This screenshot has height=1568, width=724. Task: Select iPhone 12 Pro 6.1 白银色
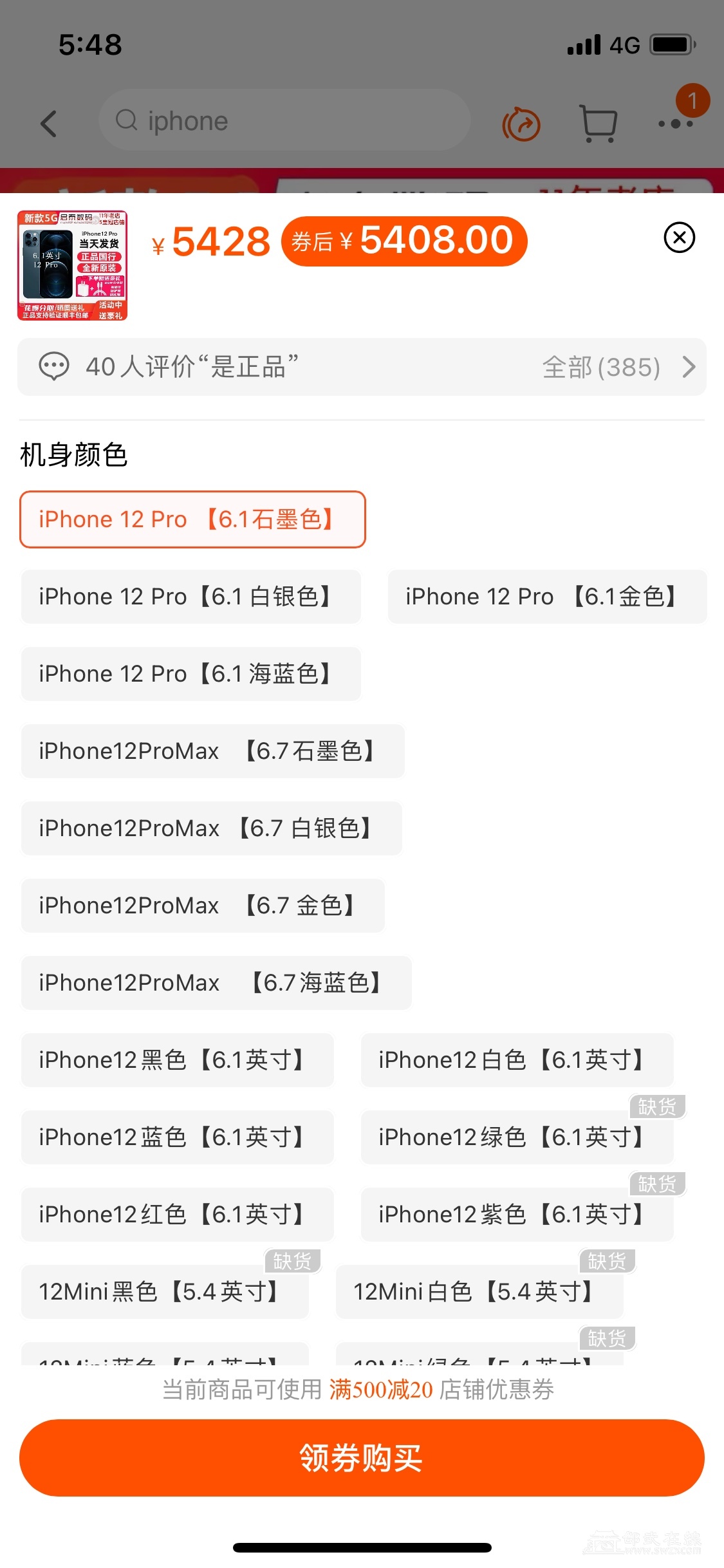[190, 597]
